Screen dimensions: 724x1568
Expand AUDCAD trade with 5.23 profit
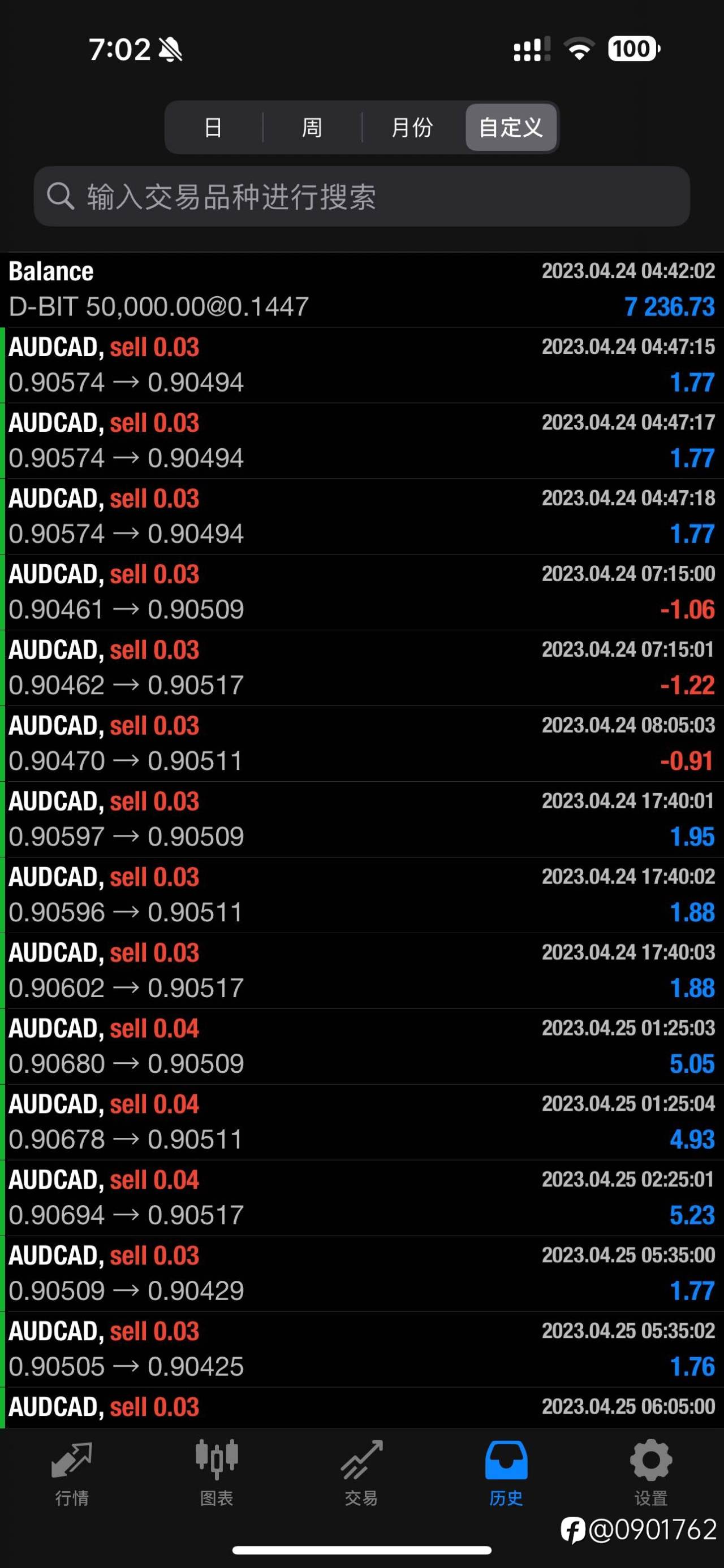[x=361, y=1198]
